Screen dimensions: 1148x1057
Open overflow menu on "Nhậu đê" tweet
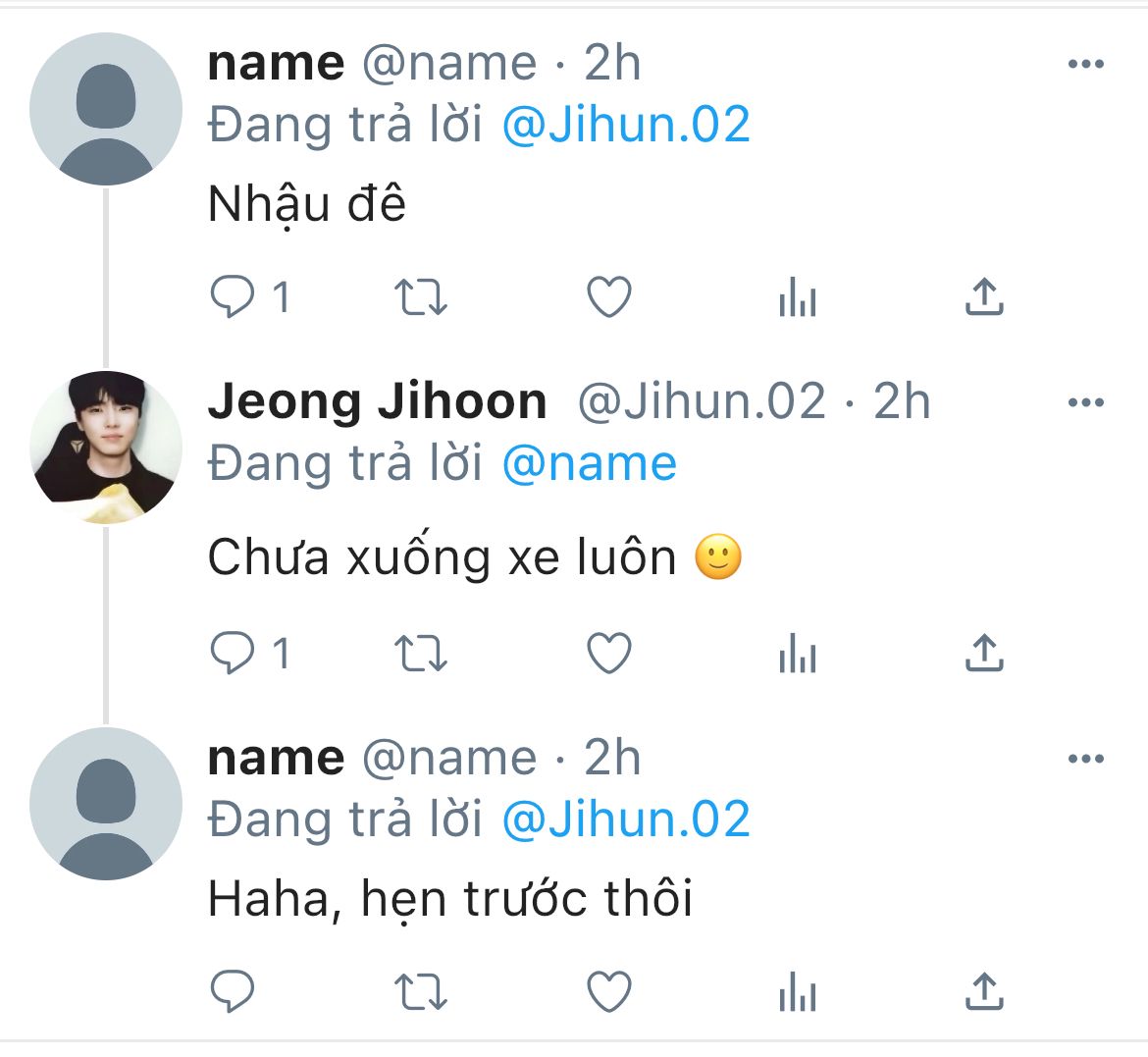pyautogui.click(x=1086, y=64)
